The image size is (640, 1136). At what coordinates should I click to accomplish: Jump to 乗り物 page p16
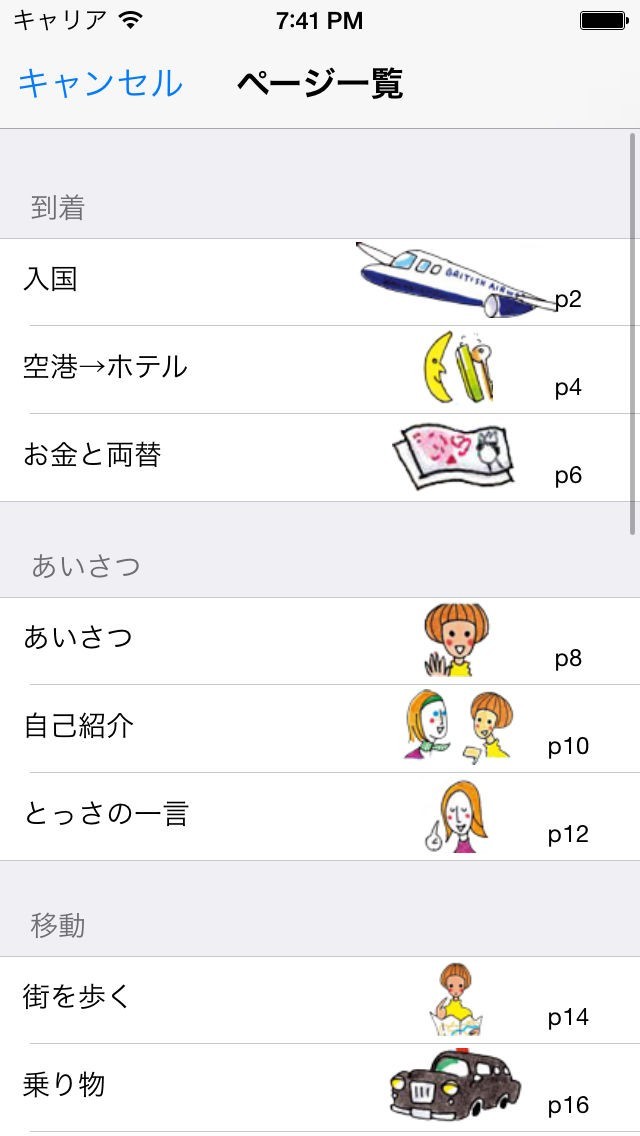320,1088
